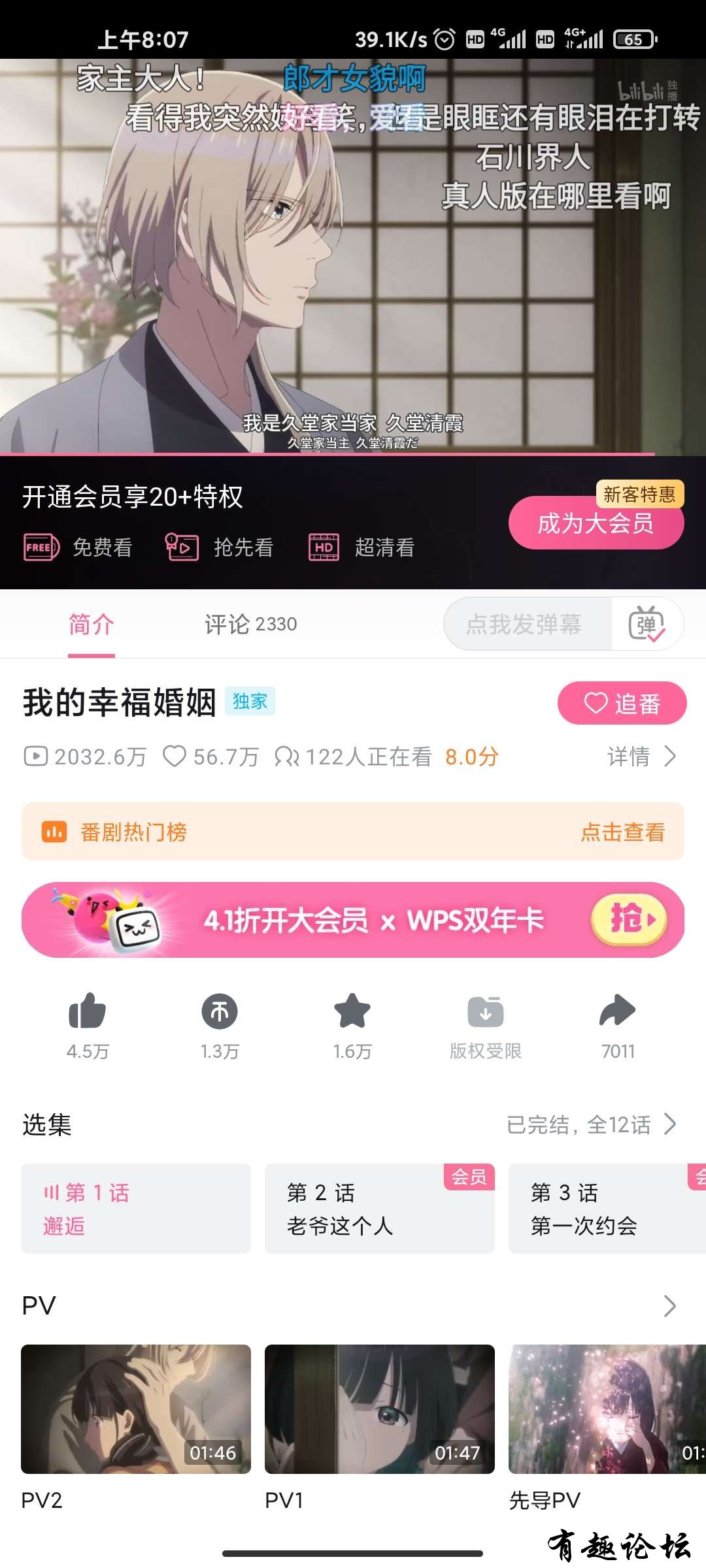Switch to the 评论 comments tab
Image resolution: width=706 pixels, height=1568 pixels.
(x=250, y=625)
